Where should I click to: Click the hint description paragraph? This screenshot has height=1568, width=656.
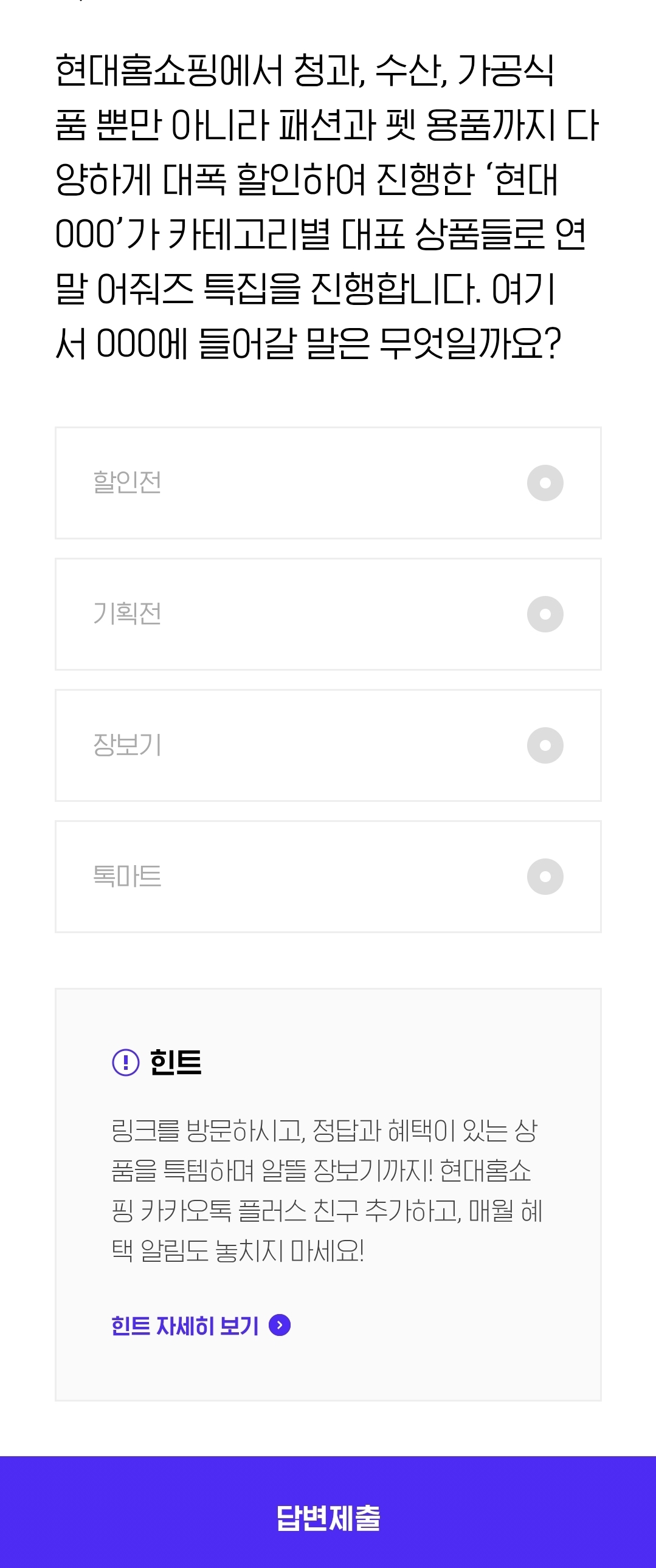328,1187
